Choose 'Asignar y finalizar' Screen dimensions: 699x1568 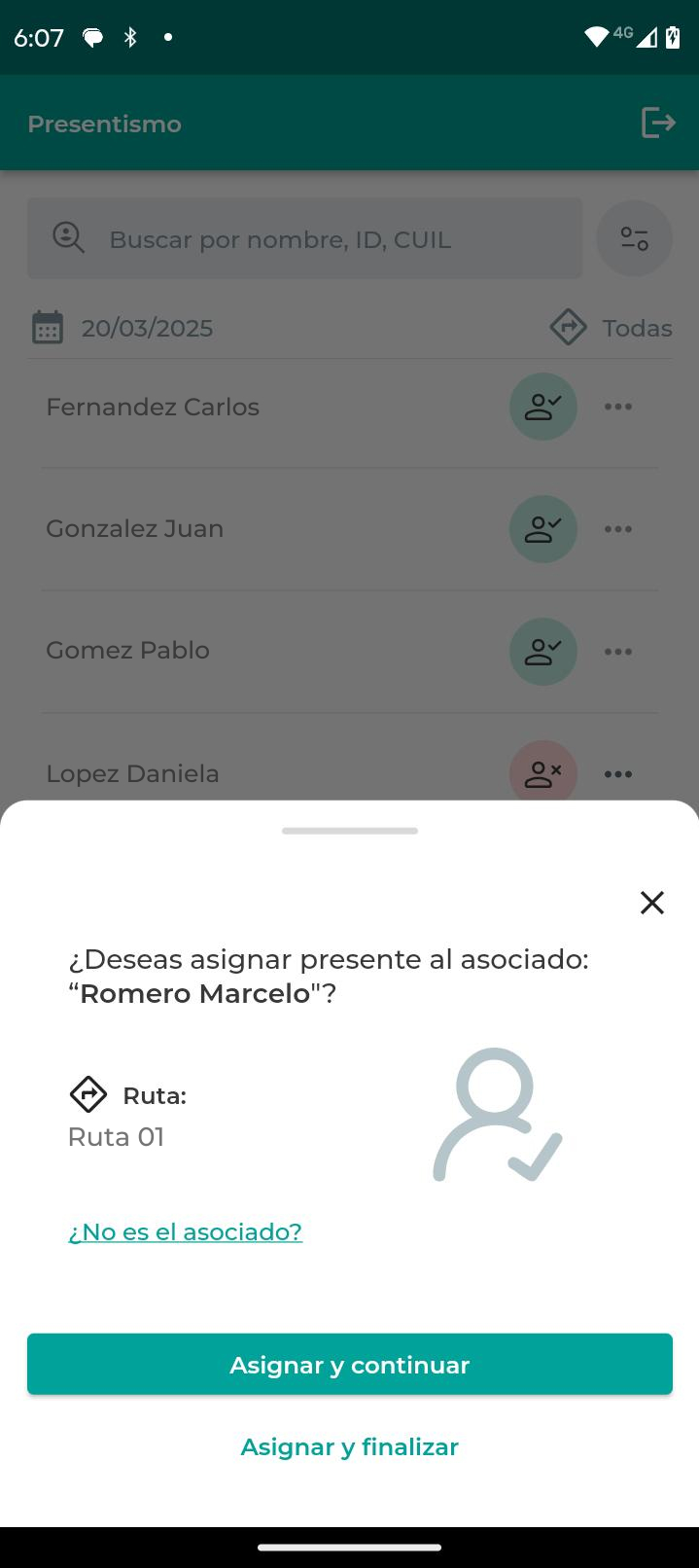tap(350, 1446)
